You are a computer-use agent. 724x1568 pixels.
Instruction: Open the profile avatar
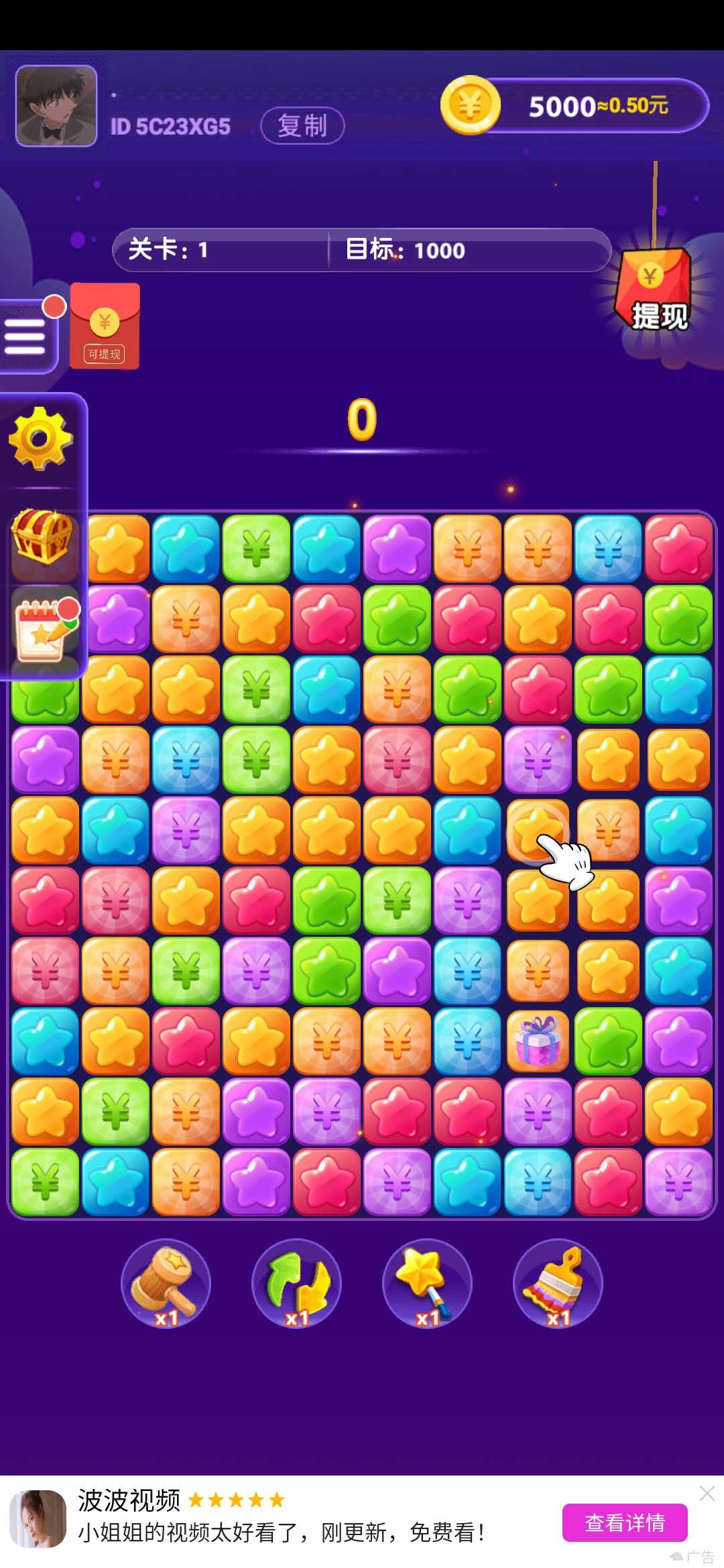pos(56,106)
